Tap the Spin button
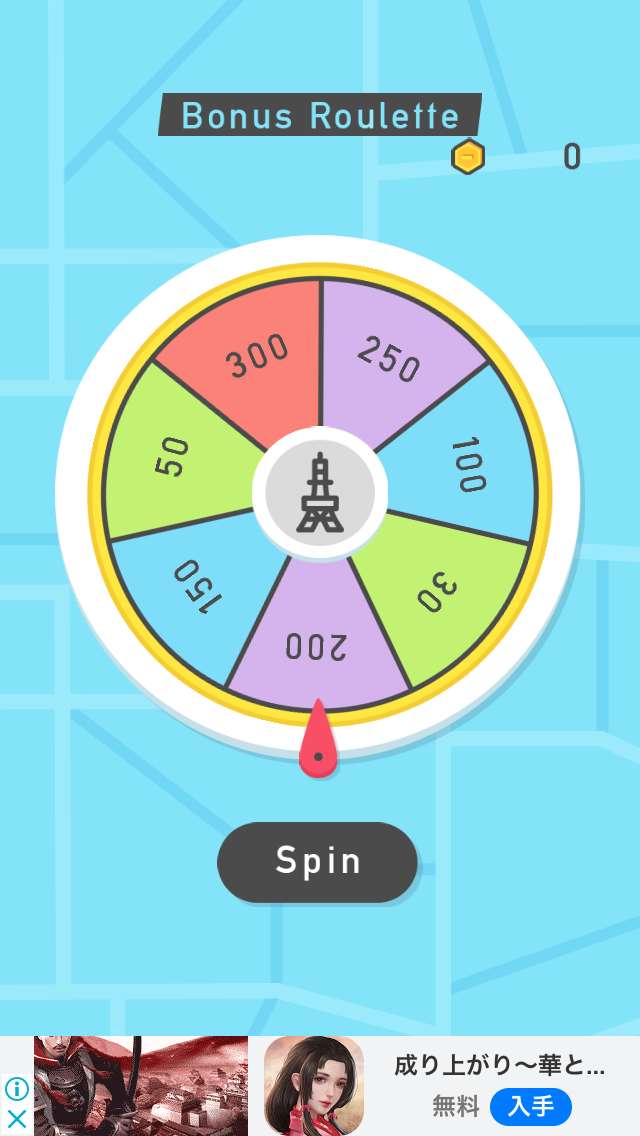The height and width of the screenshot is (1136, 640). (317, 862)
